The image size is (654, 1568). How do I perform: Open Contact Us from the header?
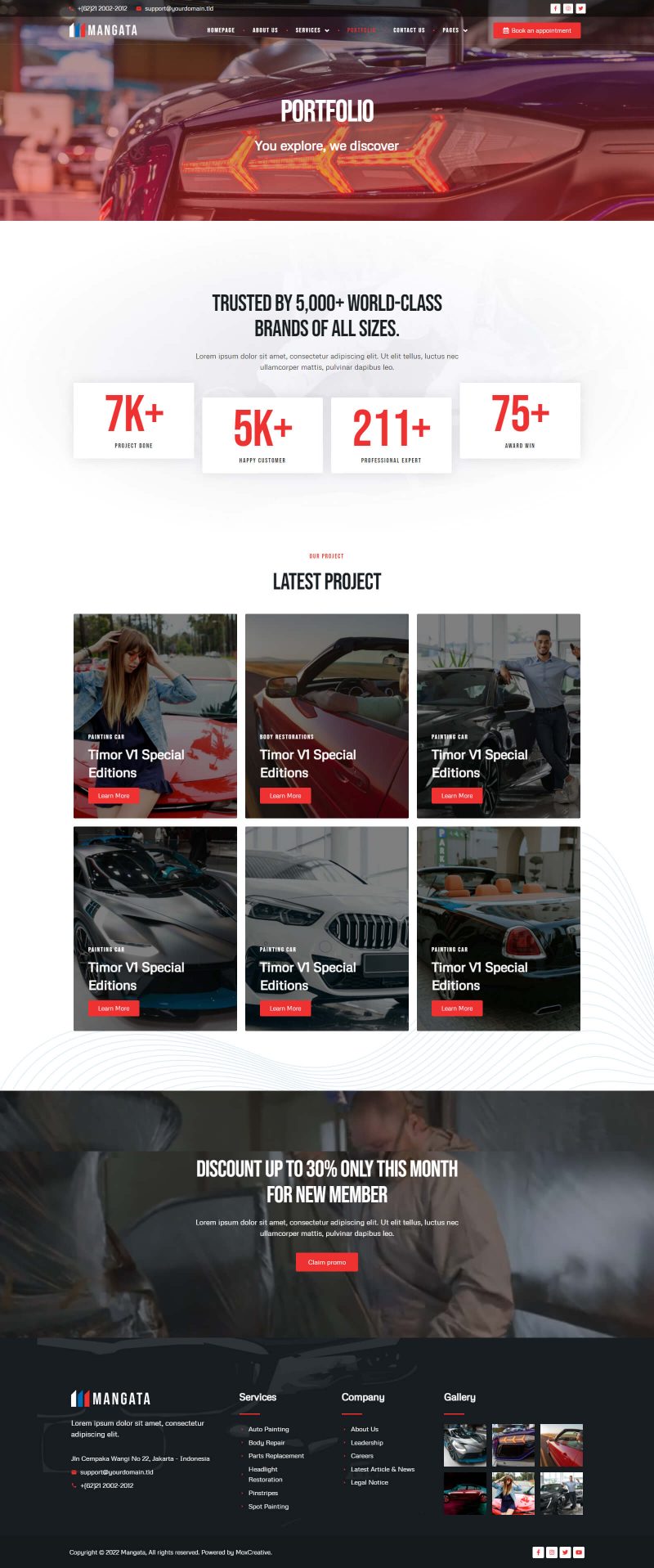409,30
